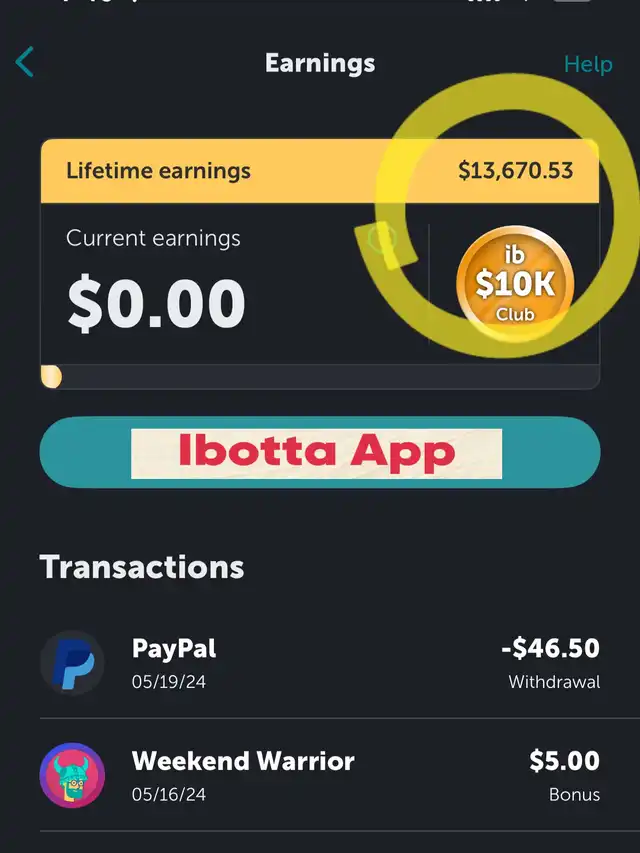This screenshot has width=640, height=853.
Task: Open the Weekend Warrior bonus transaction
Action: click(319, 775)
